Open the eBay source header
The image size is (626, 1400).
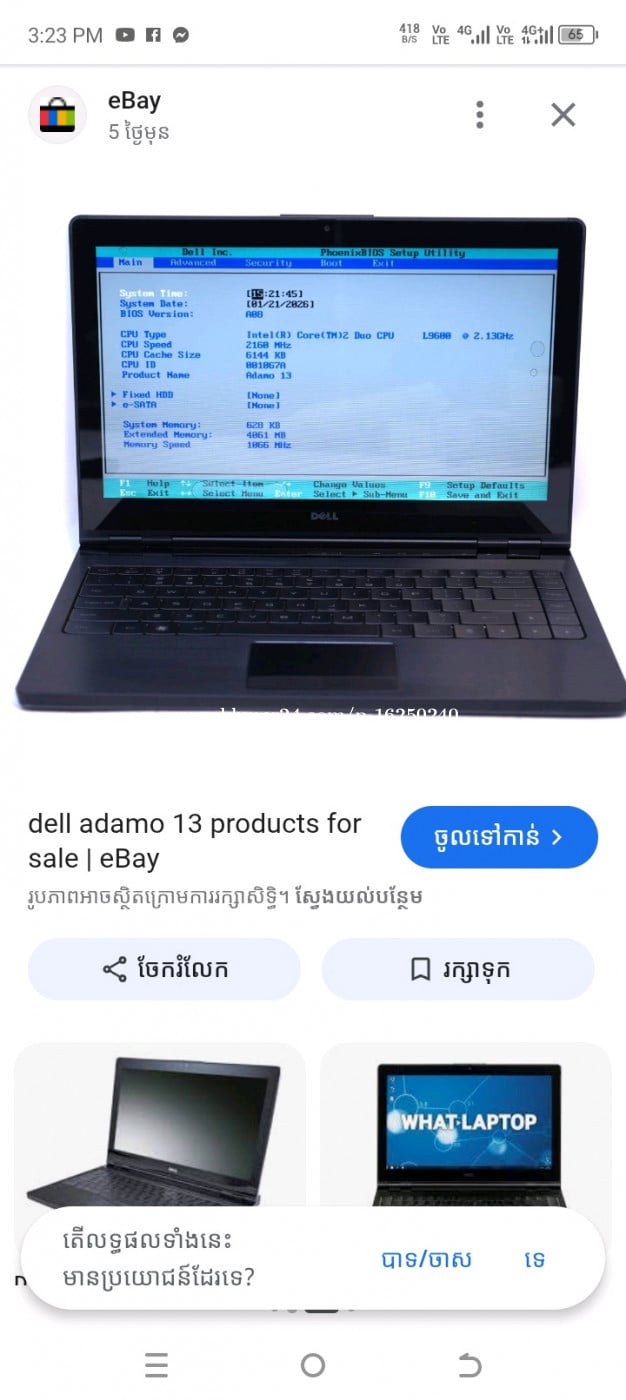[x=134, y=115]
